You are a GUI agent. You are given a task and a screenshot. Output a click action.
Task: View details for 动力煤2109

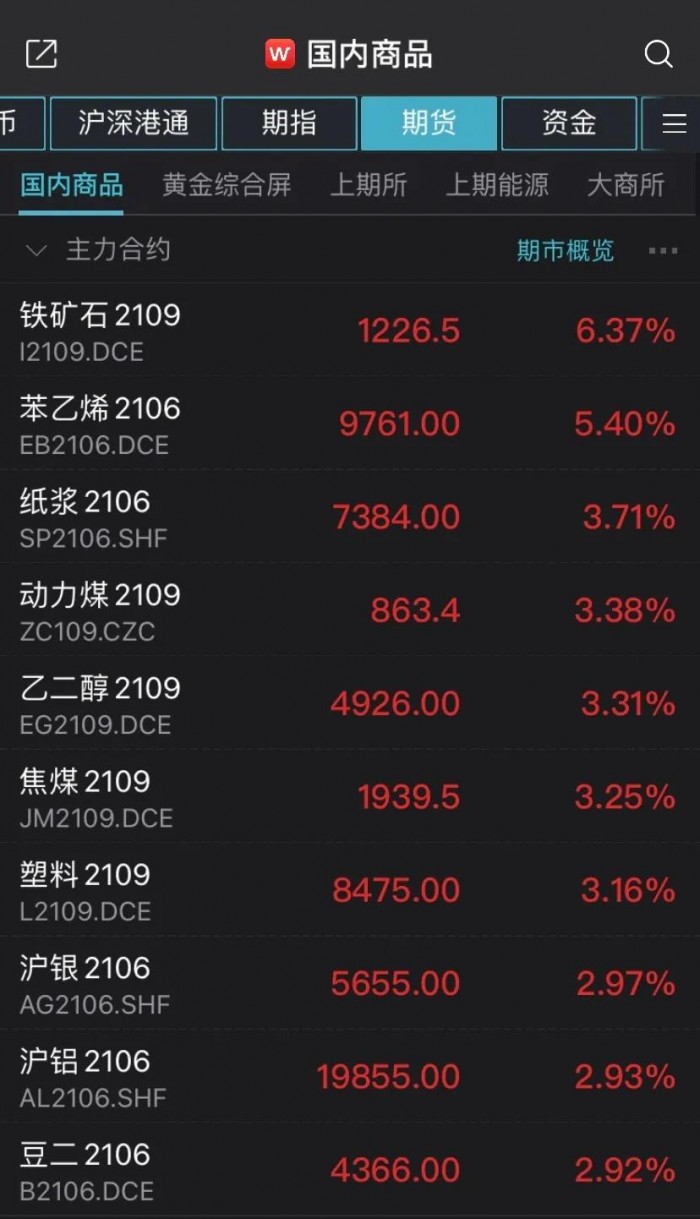(x=350, y=609)
